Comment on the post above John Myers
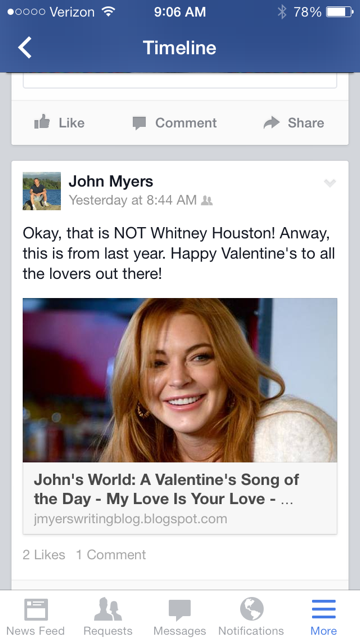 [175, 123]
